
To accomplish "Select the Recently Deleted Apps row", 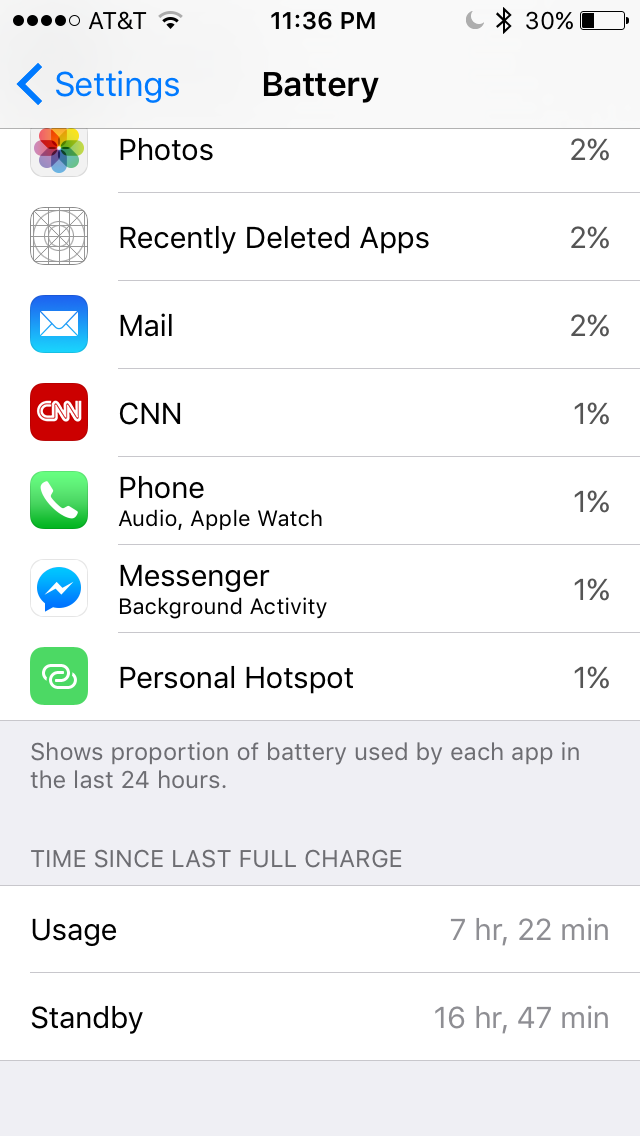I will pos(320,237).
